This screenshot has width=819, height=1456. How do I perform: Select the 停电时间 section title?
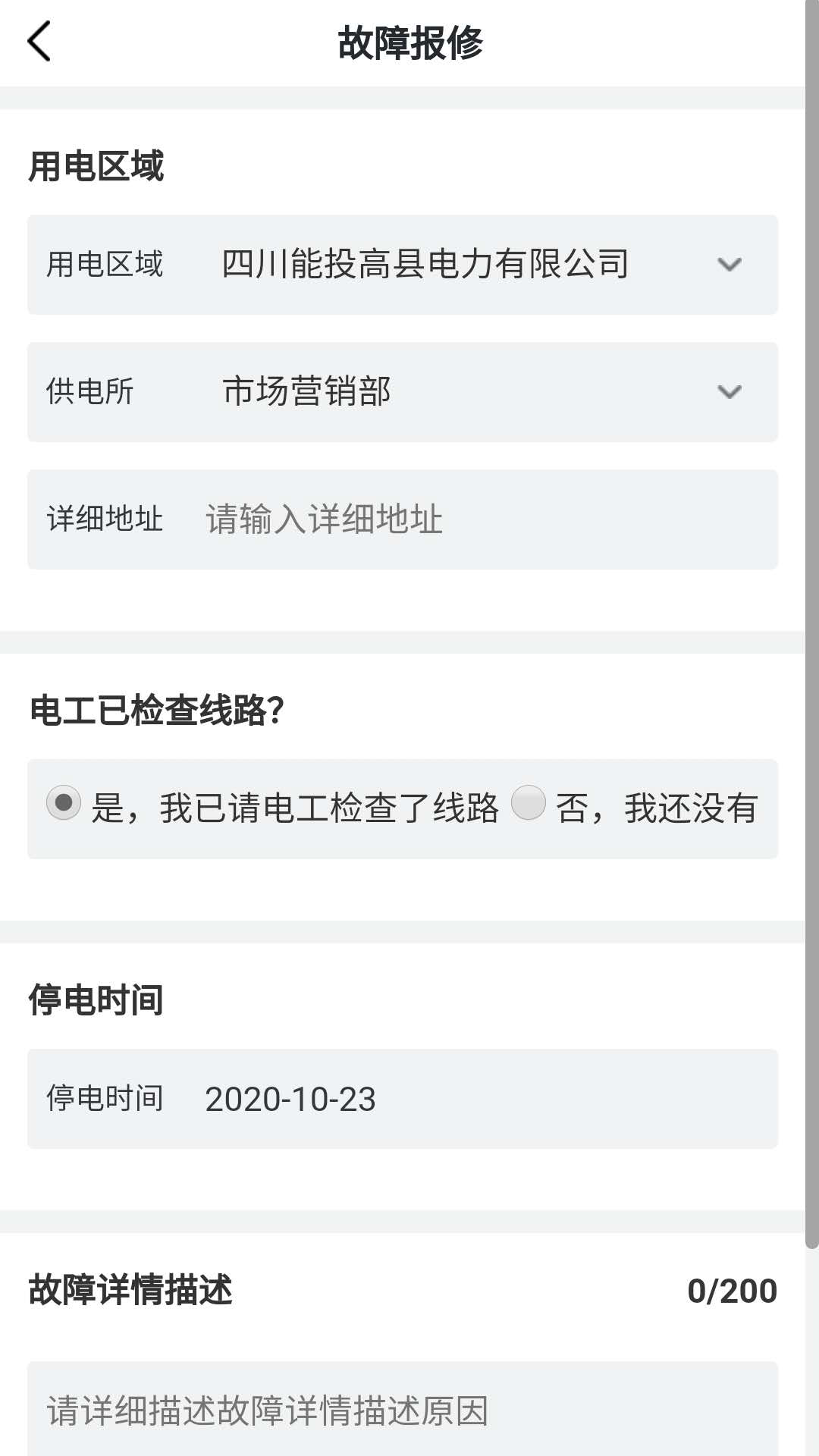97,999
